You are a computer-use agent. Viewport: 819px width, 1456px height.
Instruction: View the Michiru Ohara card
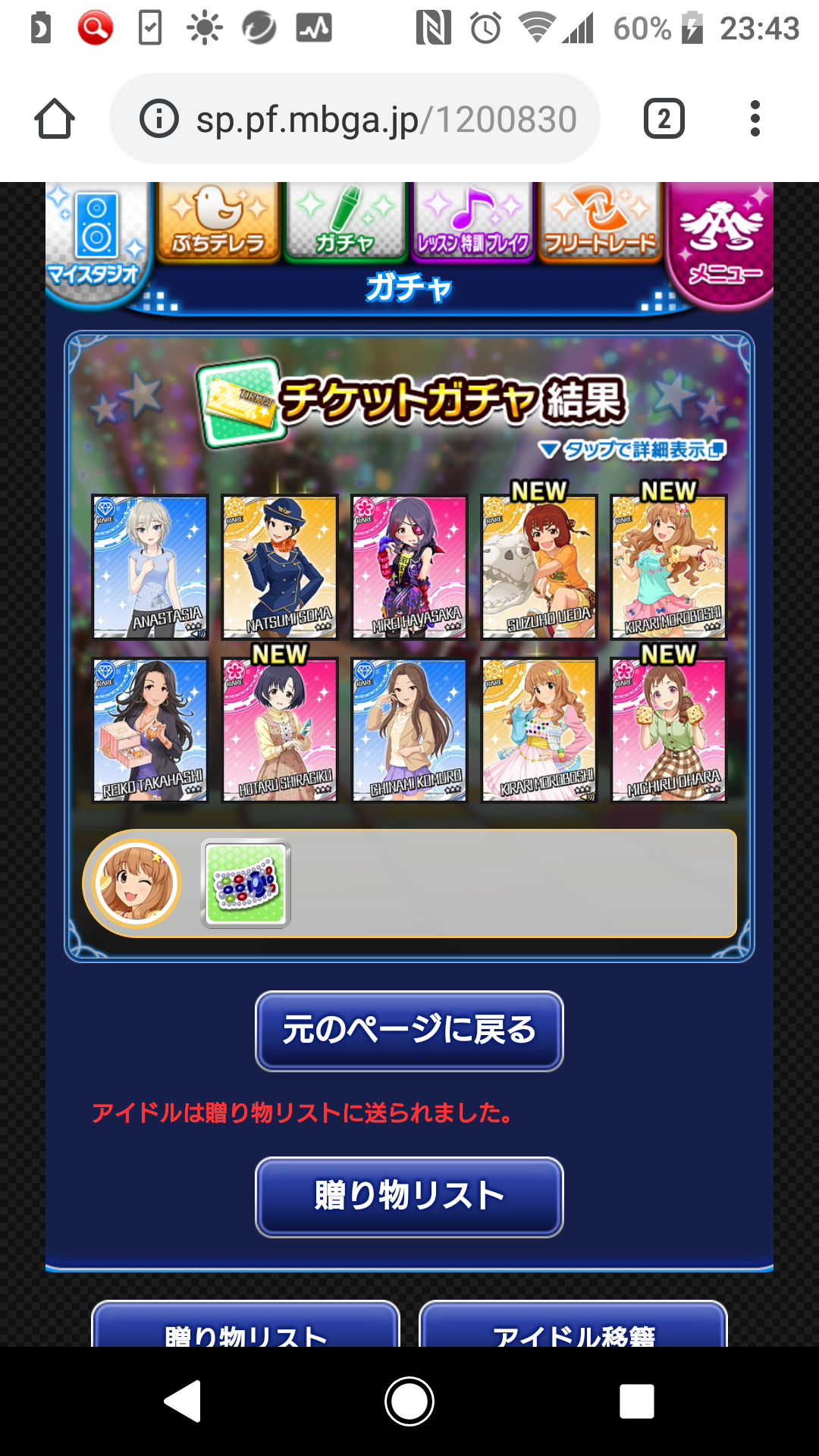pyautogui.click(x=669, y=730)
